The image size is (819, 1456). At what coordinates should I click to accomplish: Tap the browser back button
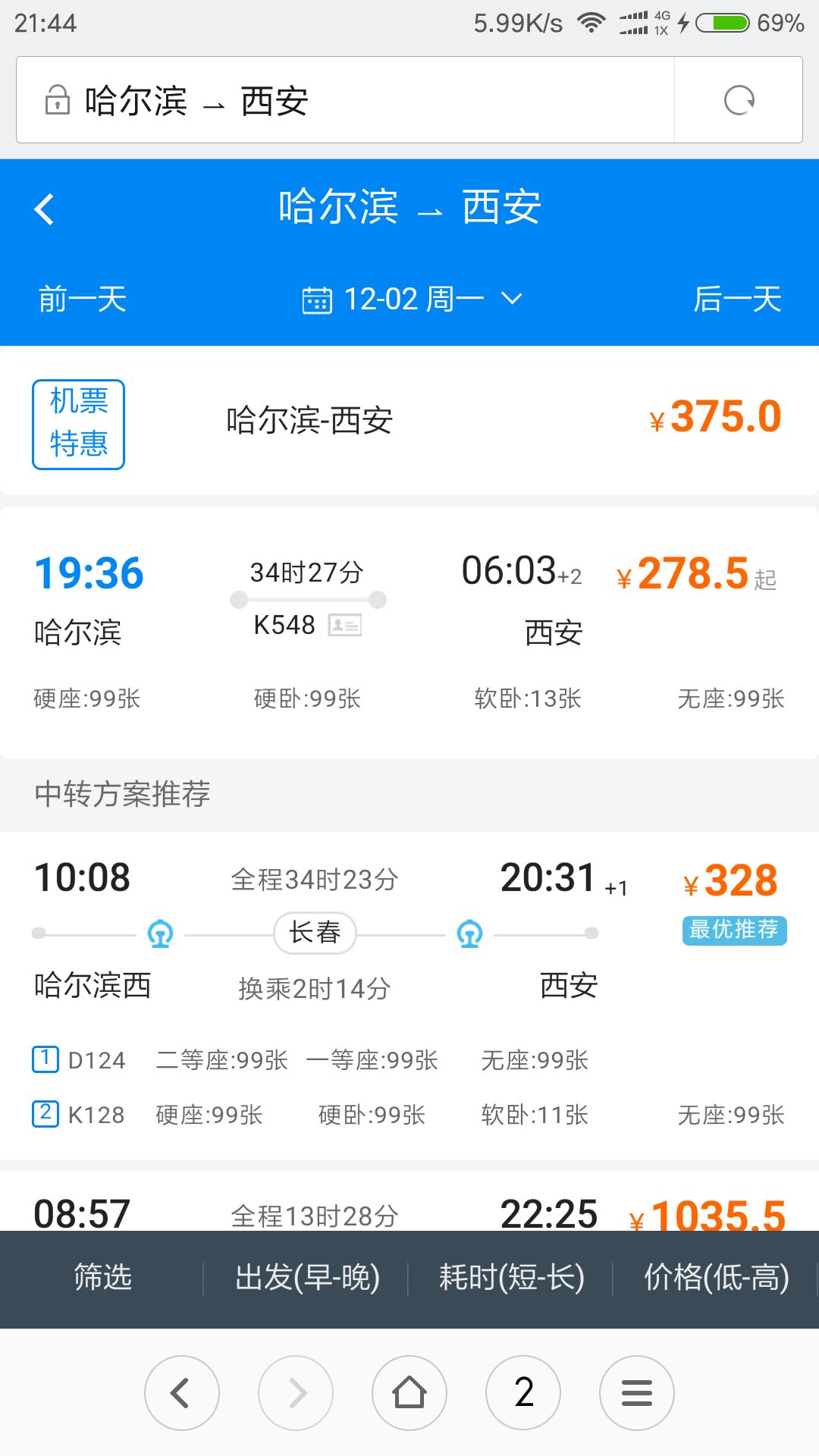182,1392
